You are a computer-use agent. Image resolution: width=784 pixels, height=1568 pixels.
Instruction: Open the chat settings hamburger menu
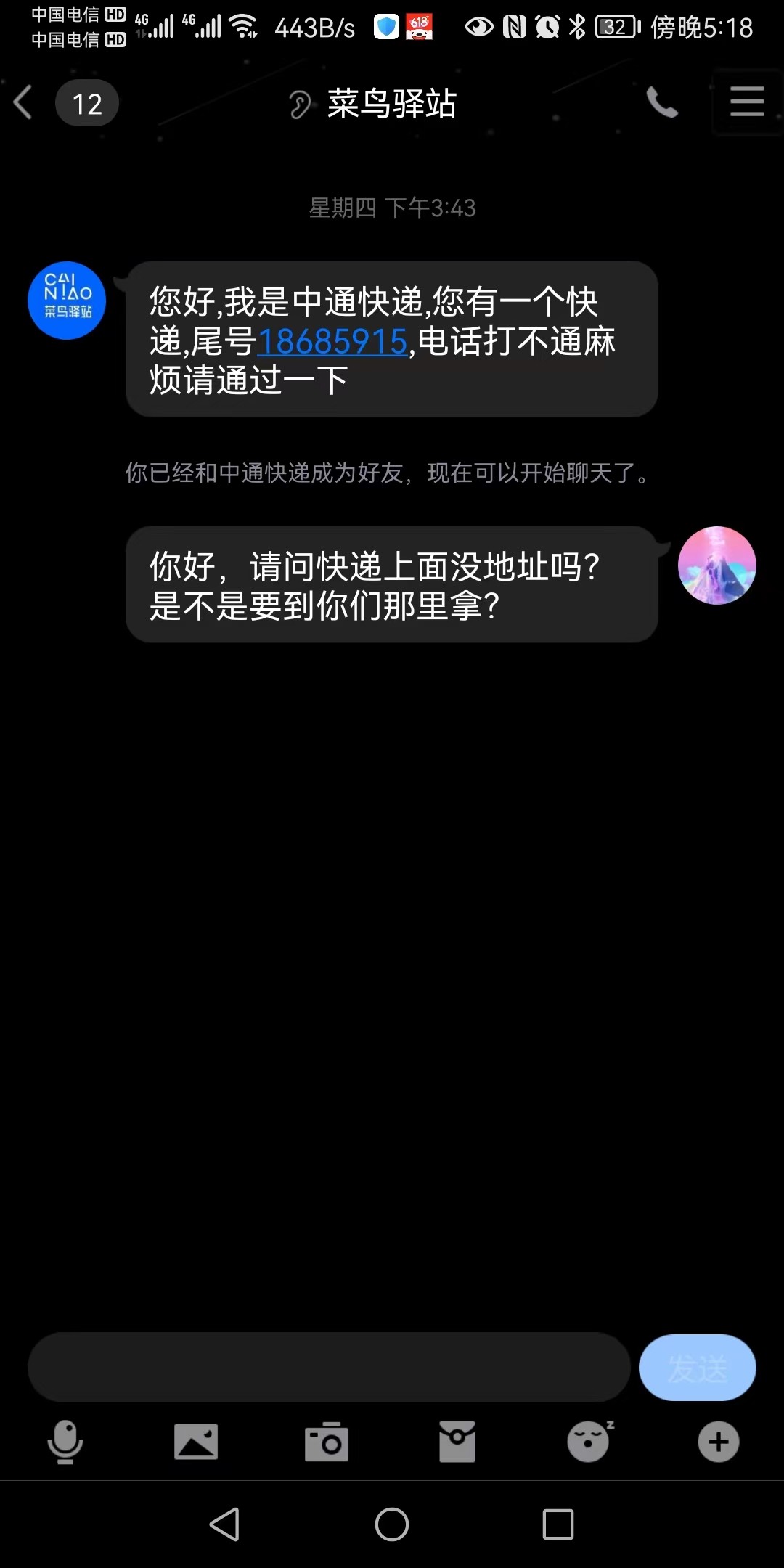[746, 102]
